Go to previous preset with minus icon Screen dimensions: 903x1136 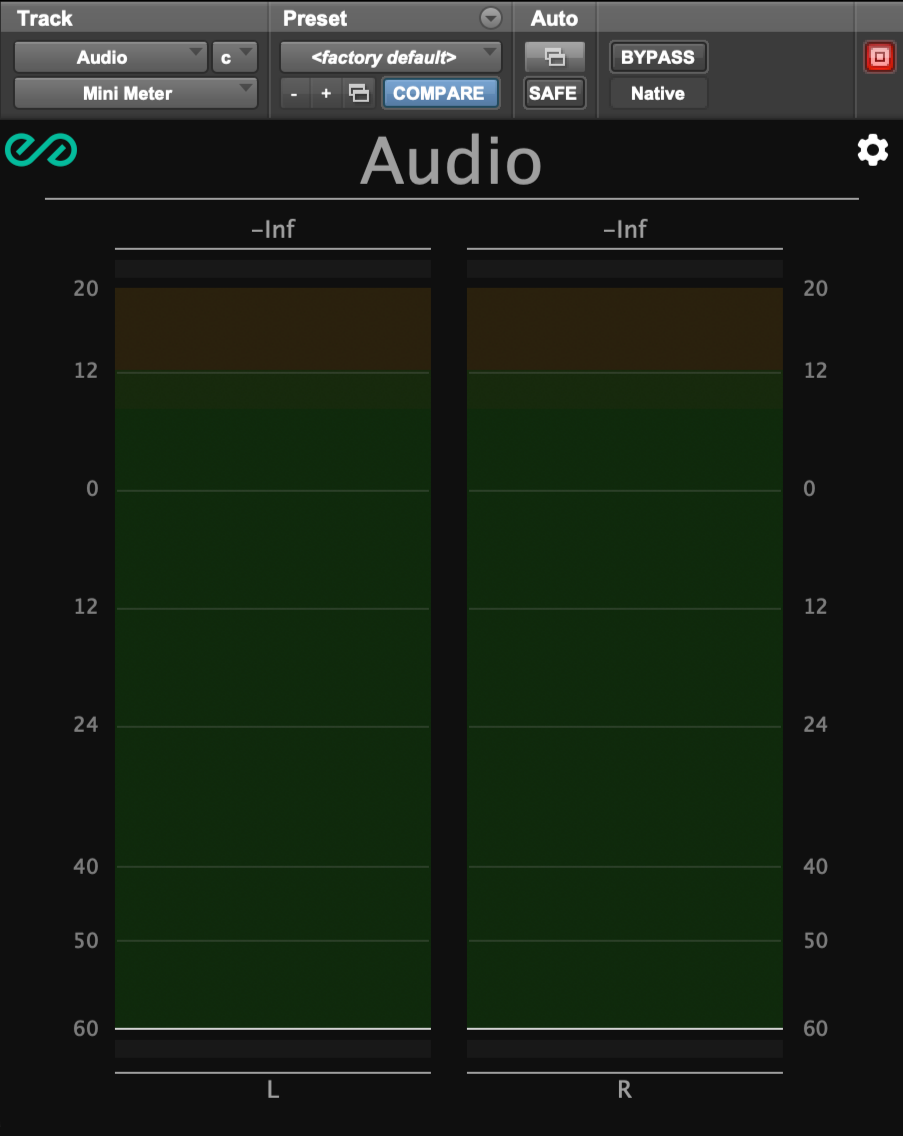(294, 93)
